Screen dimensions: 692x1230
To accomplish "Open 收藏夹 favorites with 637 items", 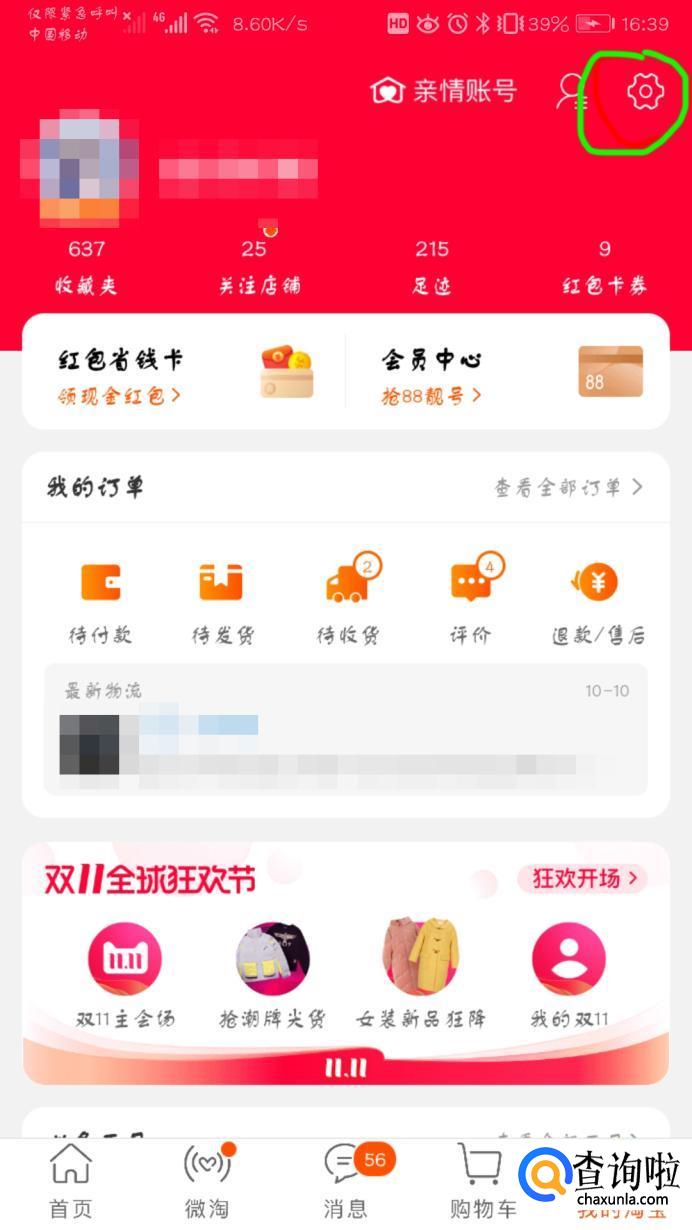I will pos(86,267).
